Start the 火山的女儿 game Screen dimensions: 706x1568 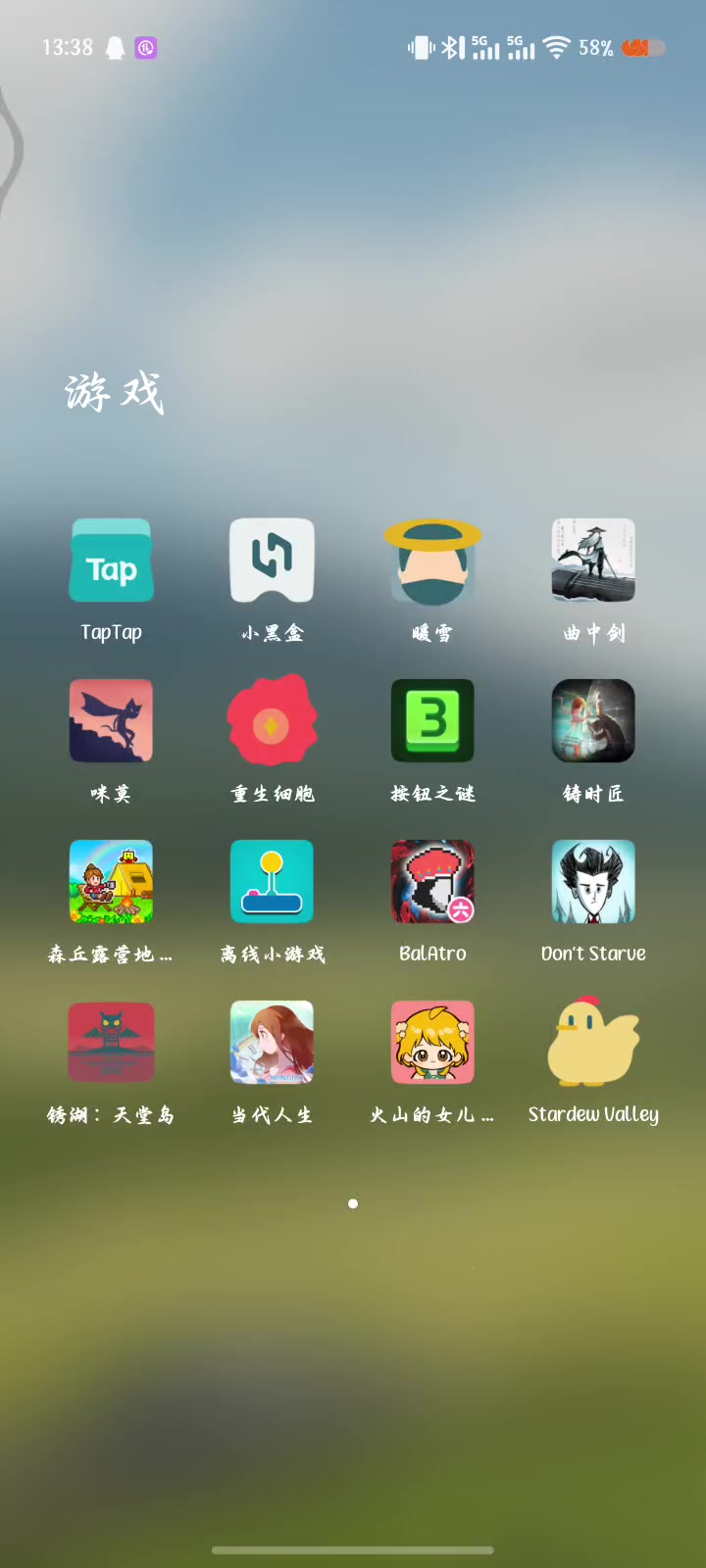pyautogui.click(x=432, y=1043)
